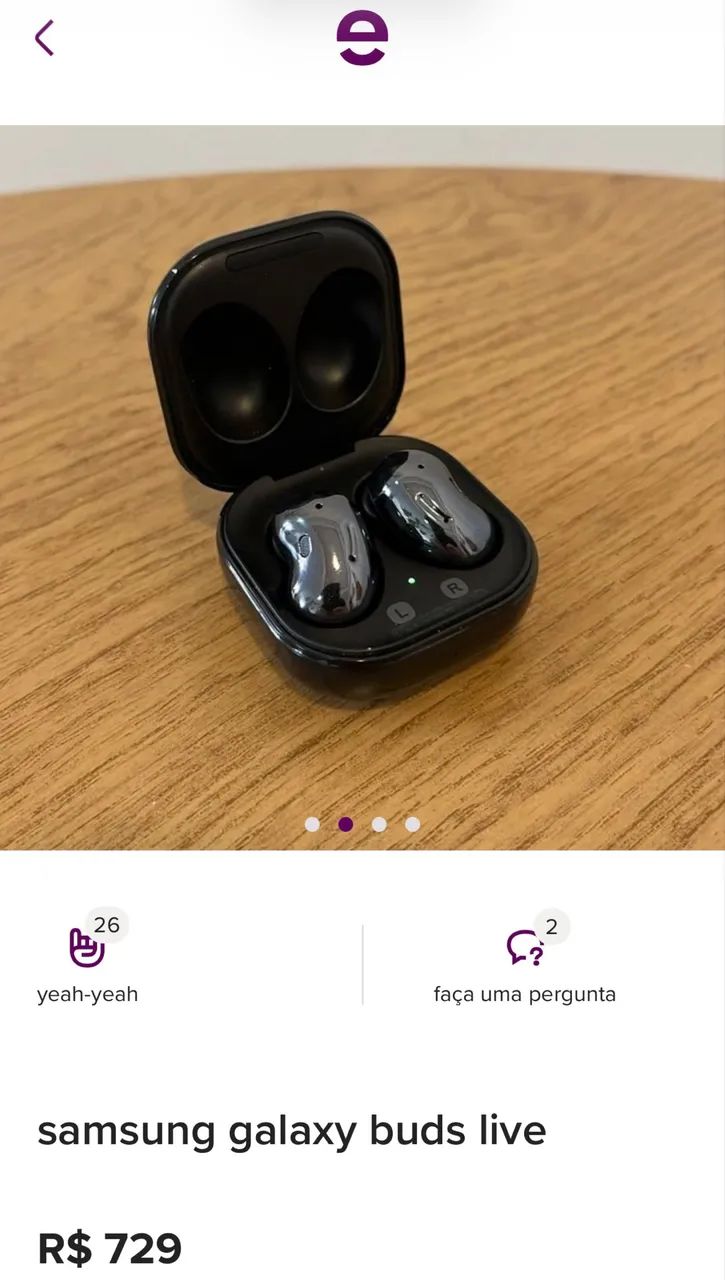Tap the "26" yeah-yeah counter badge
The width and height of the screenshot is (725, 1280).
click(108, 924)
